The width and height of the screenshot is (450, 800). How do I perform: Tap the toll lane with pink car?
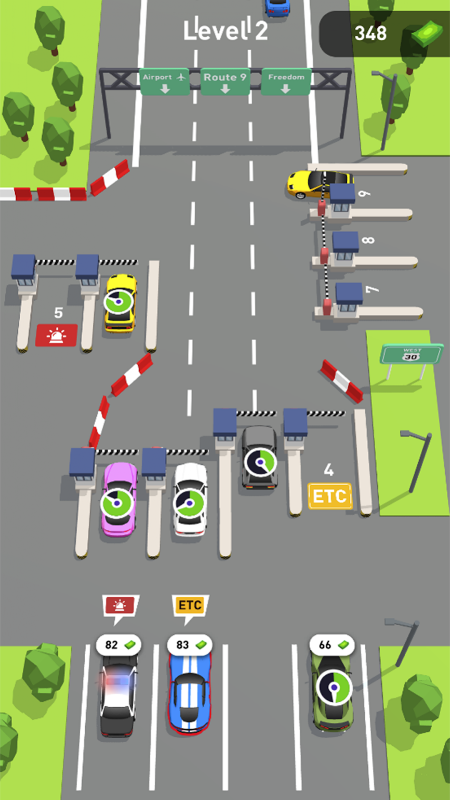coord(120,499)
